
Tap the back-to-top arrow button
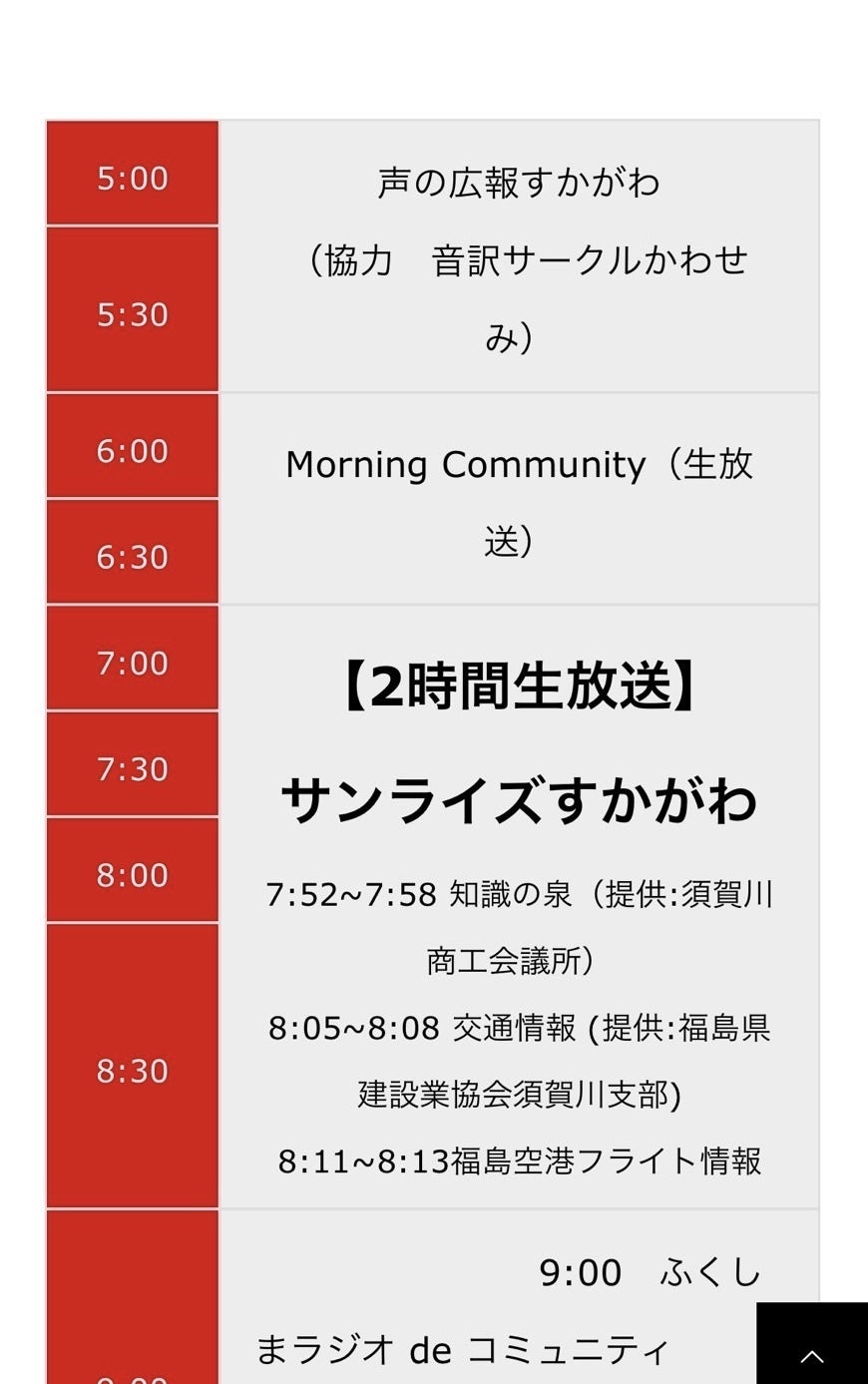click(812, 1347)
